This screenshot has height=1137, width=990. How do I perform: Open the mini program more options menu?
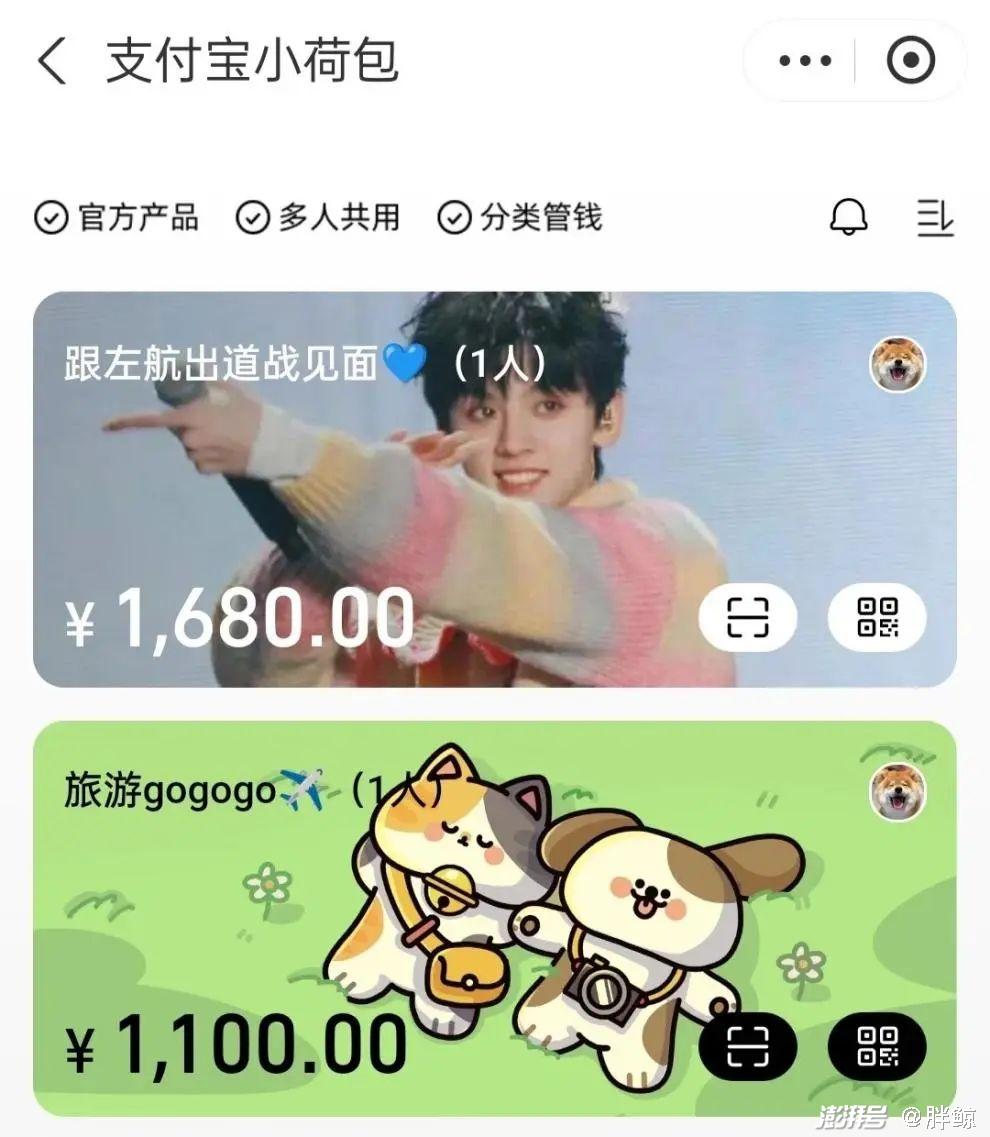[805, 61]
